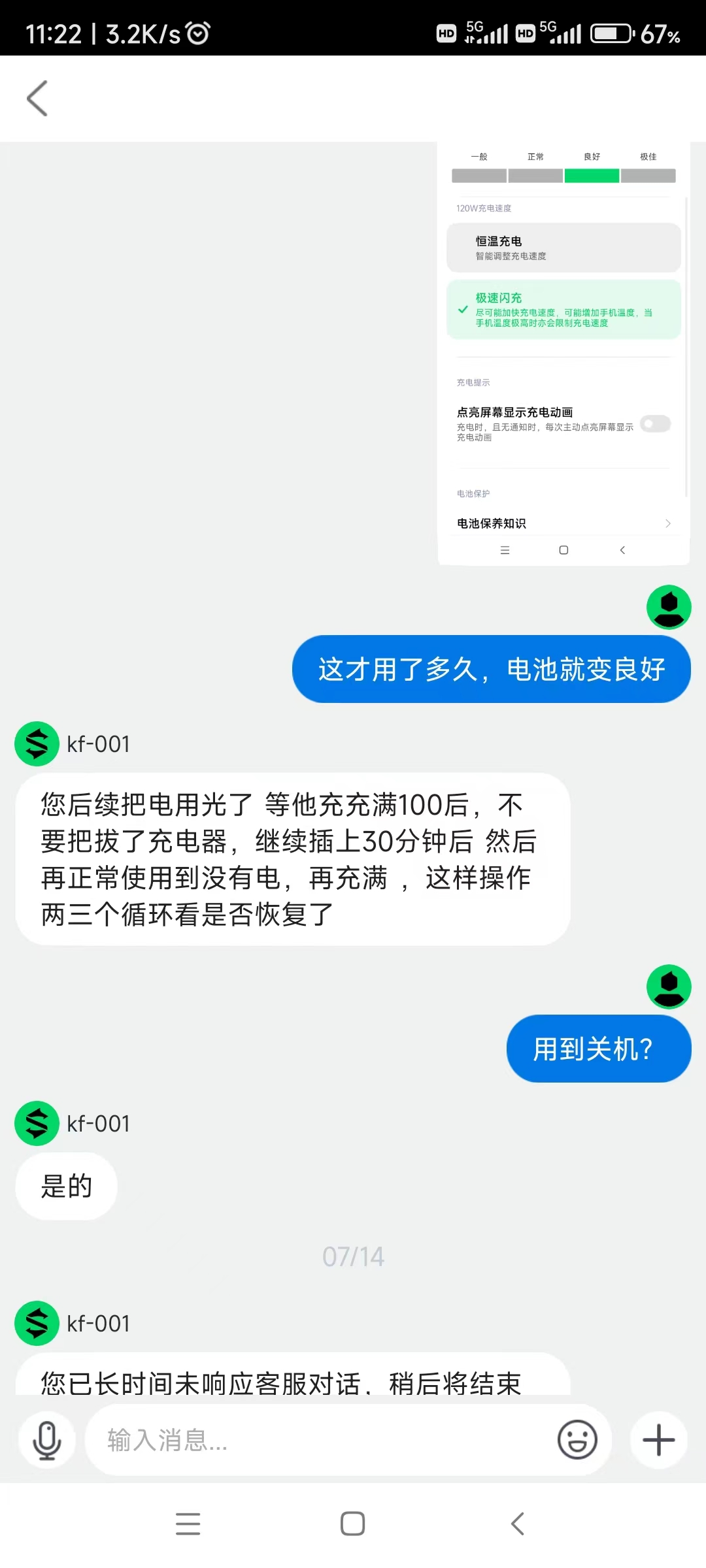
Task: Open the plus attachment menu
Action: click(658, 1440)
